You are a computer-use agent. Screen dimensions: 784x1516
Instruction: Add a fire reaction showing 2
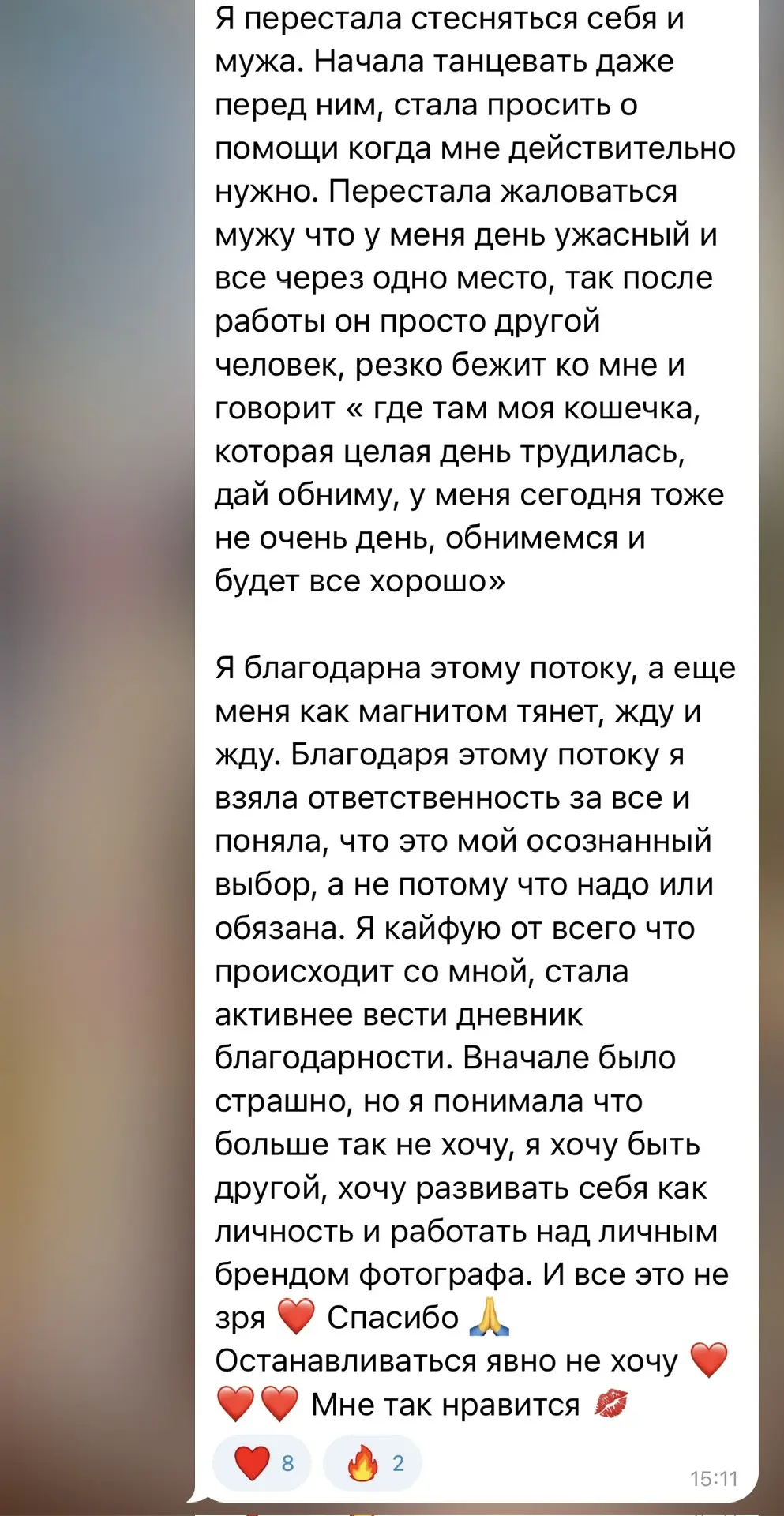[x=373, y=1463]
